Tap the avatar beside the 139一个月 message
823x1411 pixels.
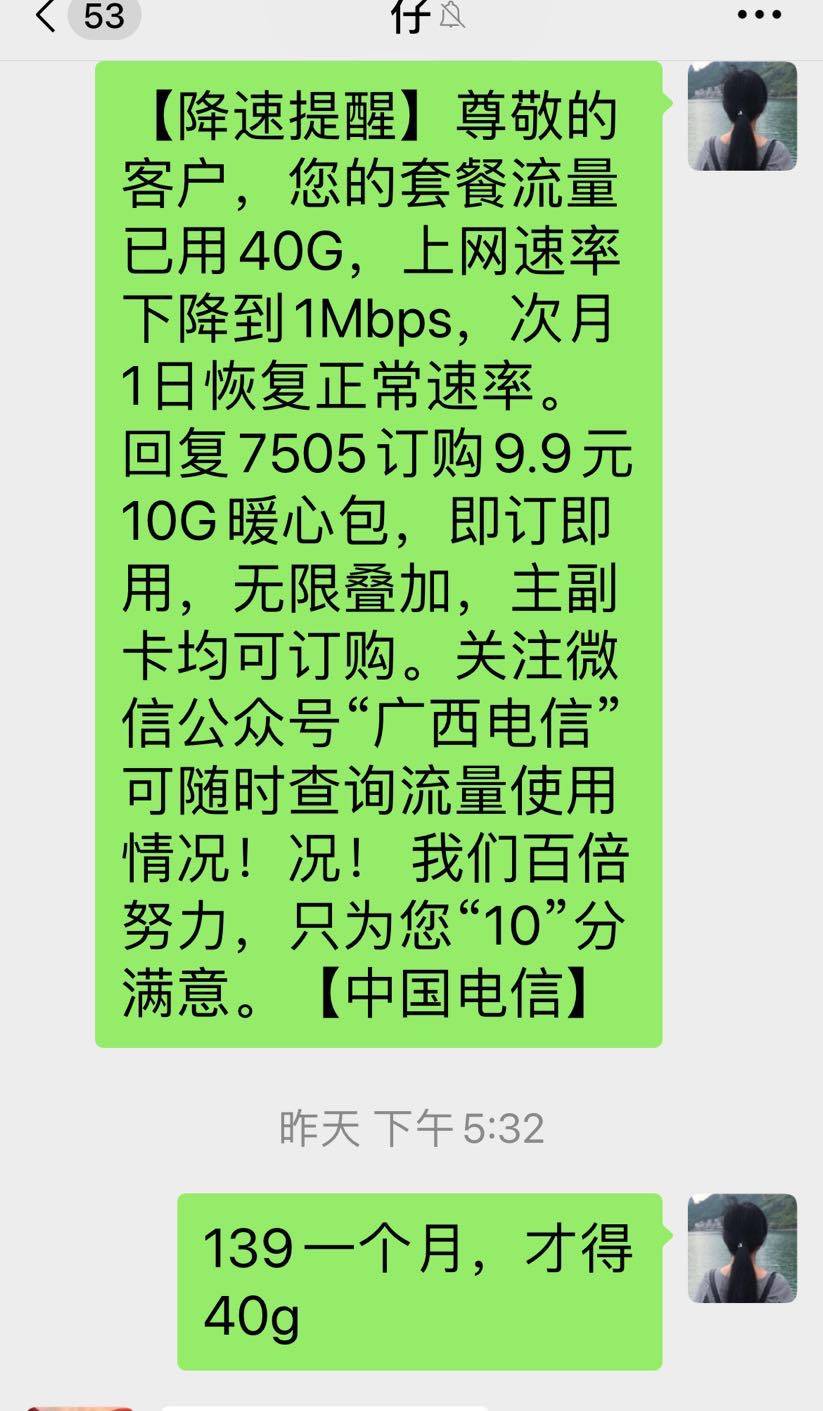742,1248
